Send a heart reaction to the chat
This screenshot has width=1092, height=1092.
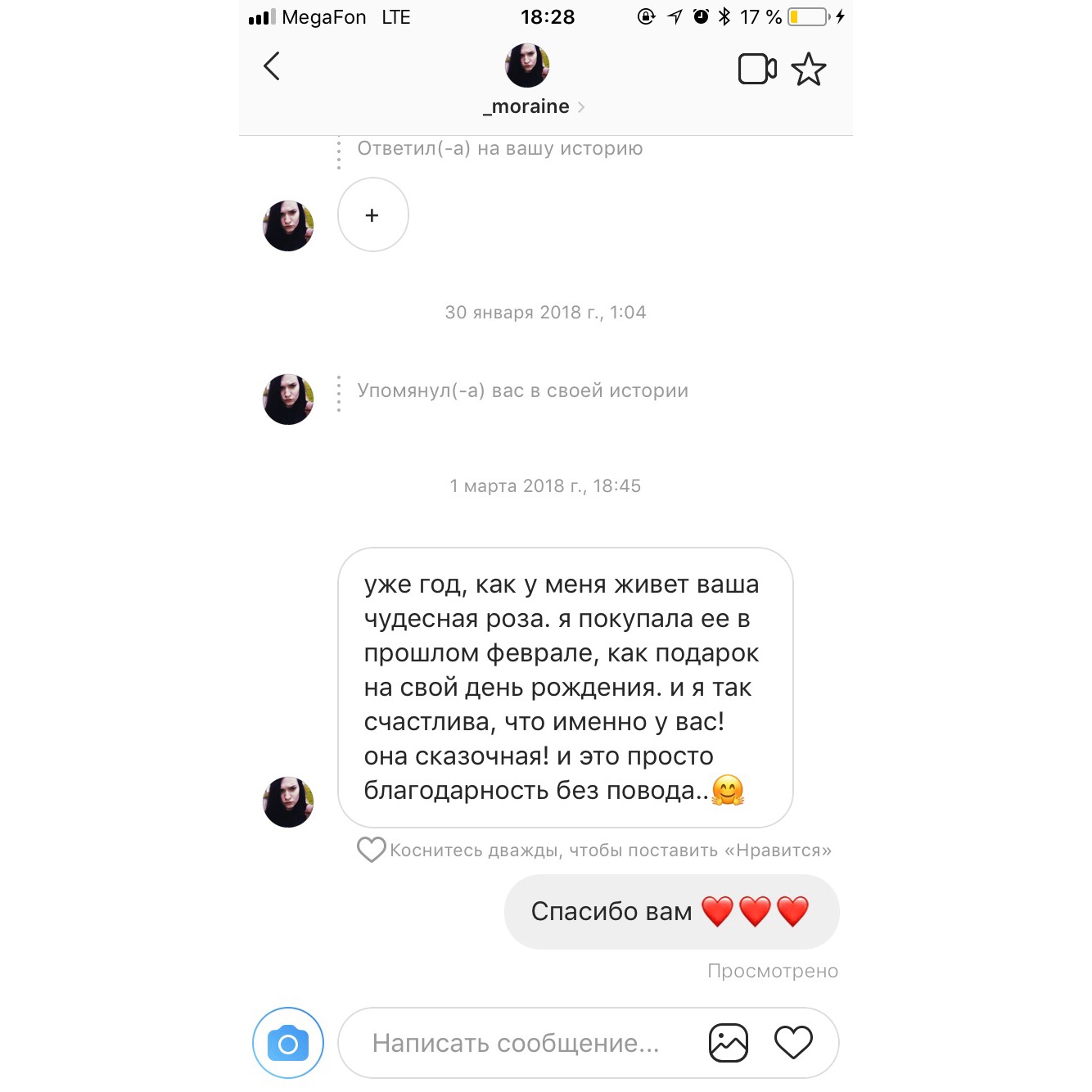pyautogui.click(x=793, y=1043)
